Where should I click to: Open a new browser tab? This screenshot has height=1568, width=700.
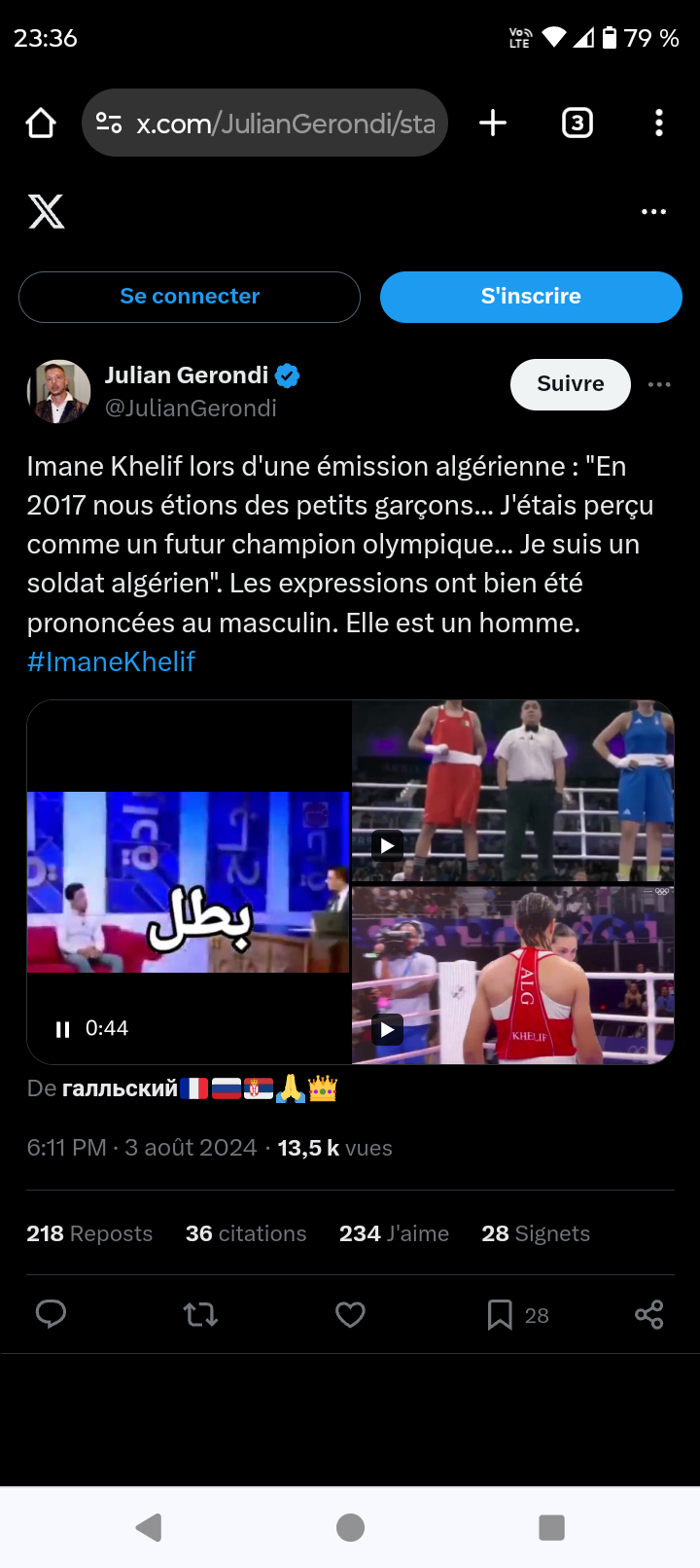(493, 123)
